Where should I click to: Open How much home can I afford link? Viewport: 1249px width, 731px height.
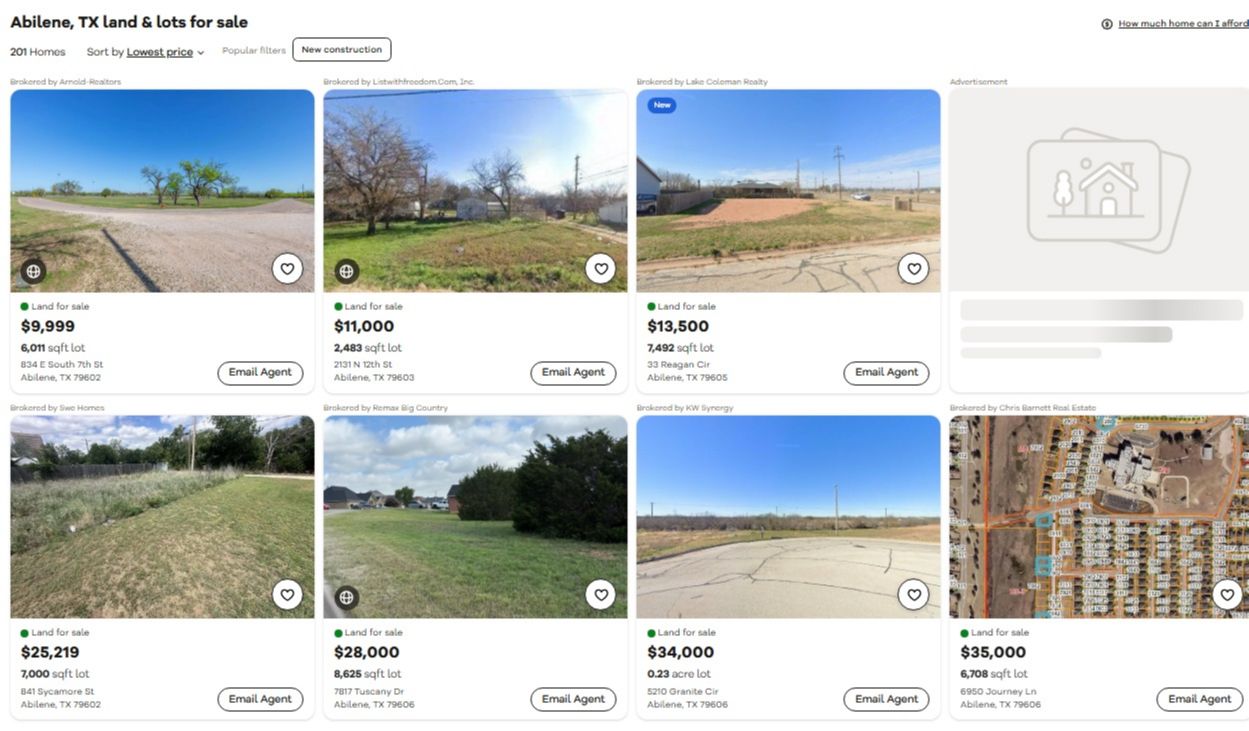pyautogui.click(x=1182, y=24)
